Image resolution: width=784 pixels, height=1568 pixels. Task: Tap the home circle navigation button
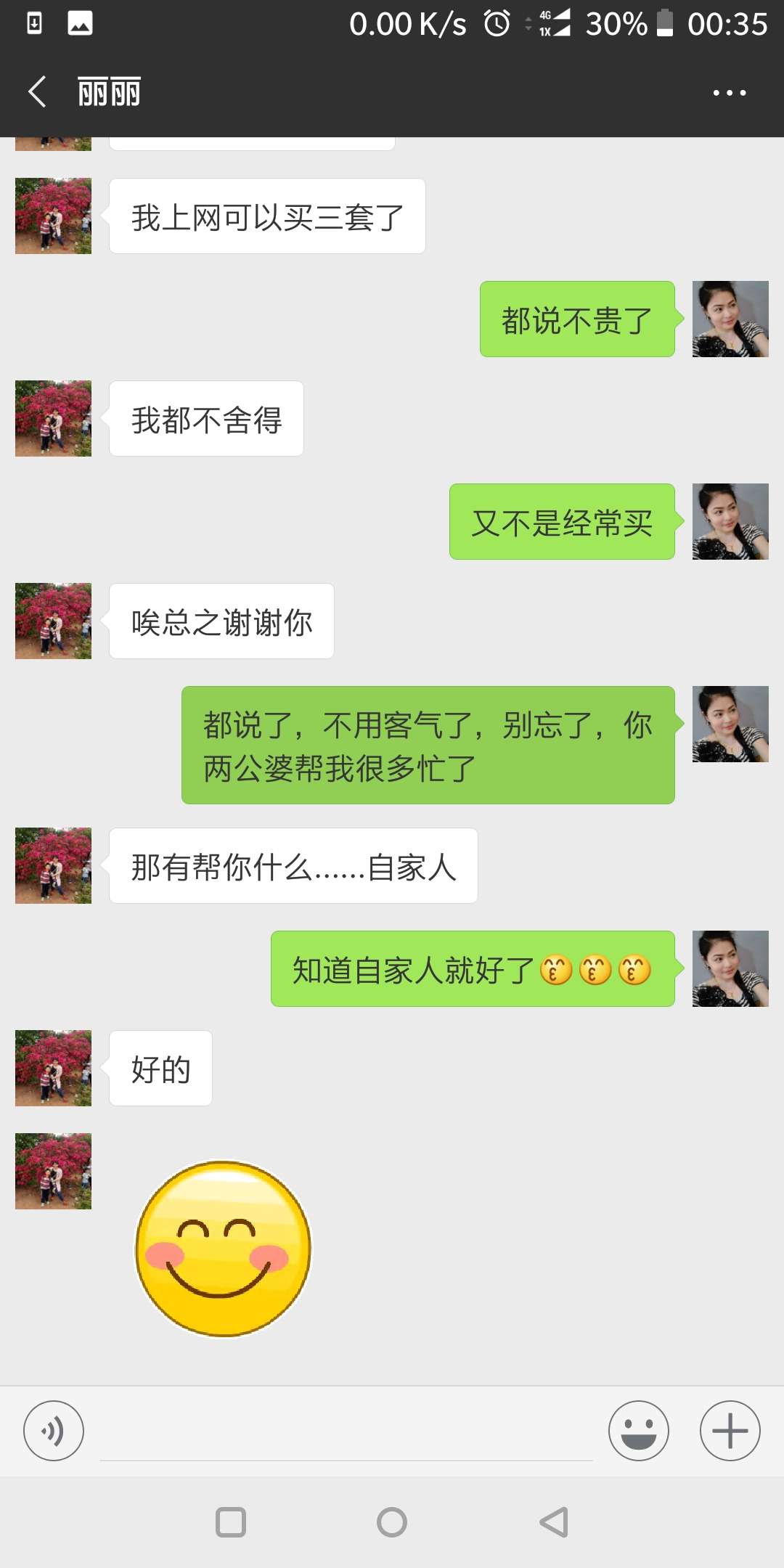click(x=392, y=1522)
